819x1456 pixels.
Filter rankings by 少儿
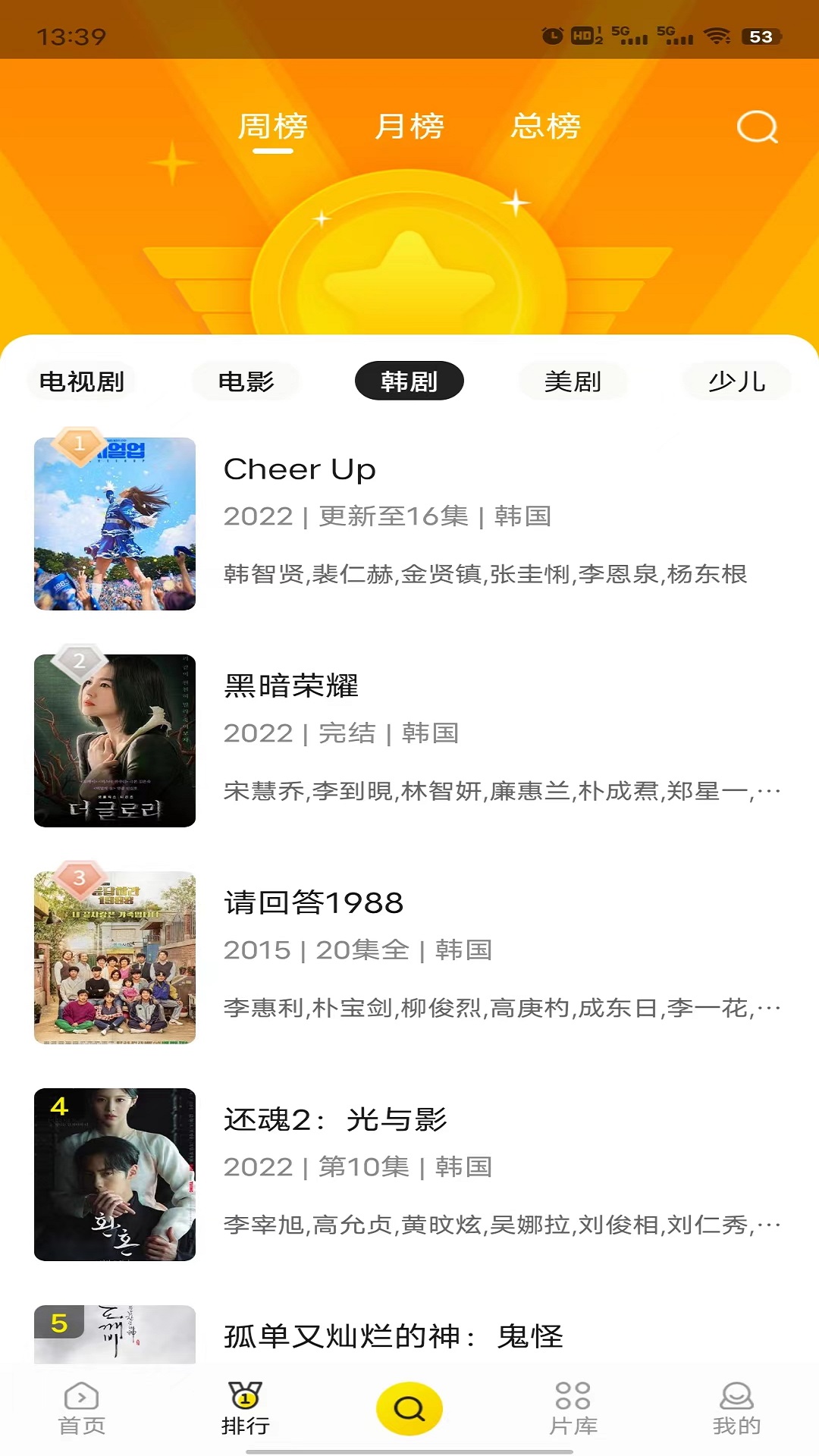coord(736,381)
